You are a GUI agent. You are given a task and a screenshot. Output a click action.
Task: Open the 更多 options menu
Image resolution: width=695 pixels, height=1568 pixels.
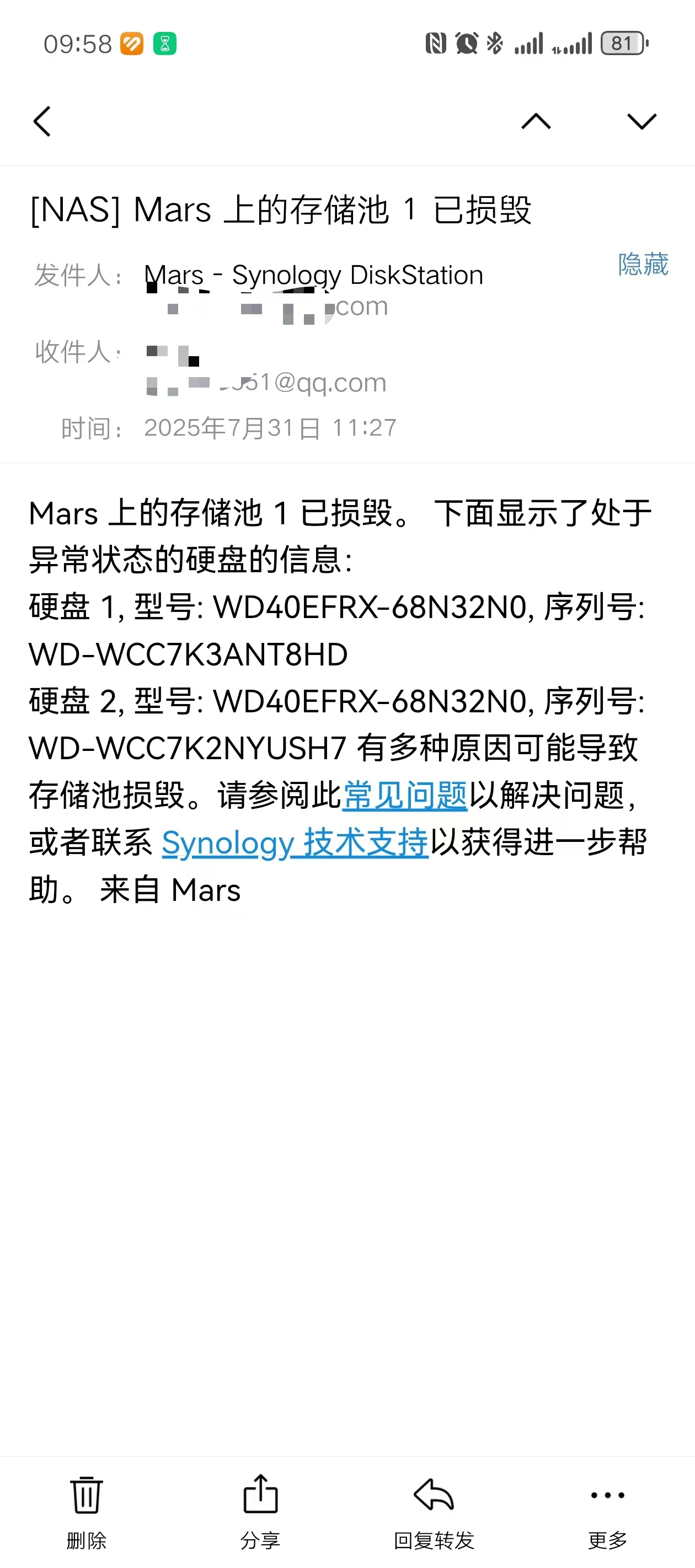click(607, 1511)
